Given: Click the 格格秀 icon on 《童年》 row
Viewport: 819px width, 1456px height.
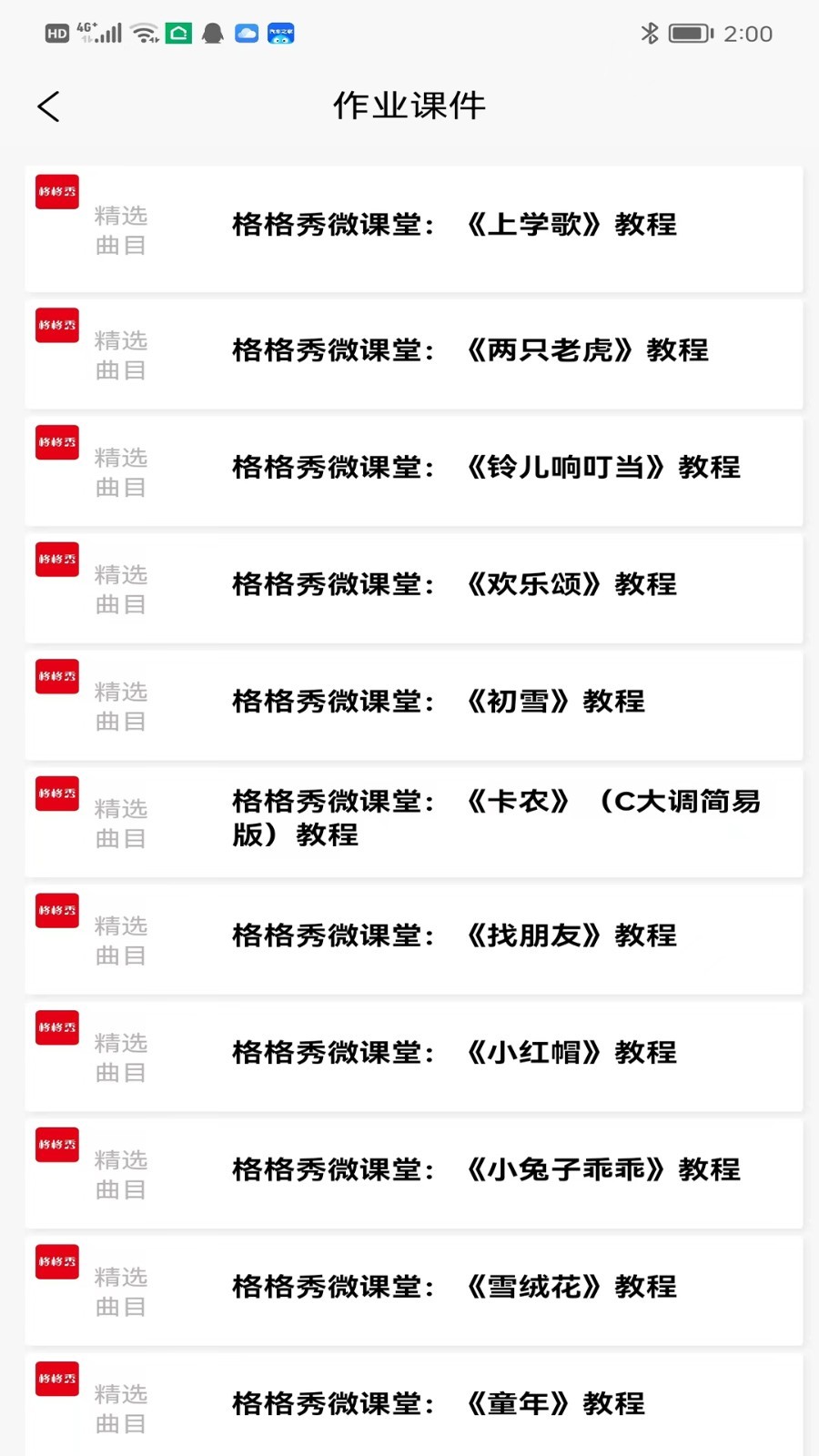Looking at the screenshot, I should (x=56, y=1378).
